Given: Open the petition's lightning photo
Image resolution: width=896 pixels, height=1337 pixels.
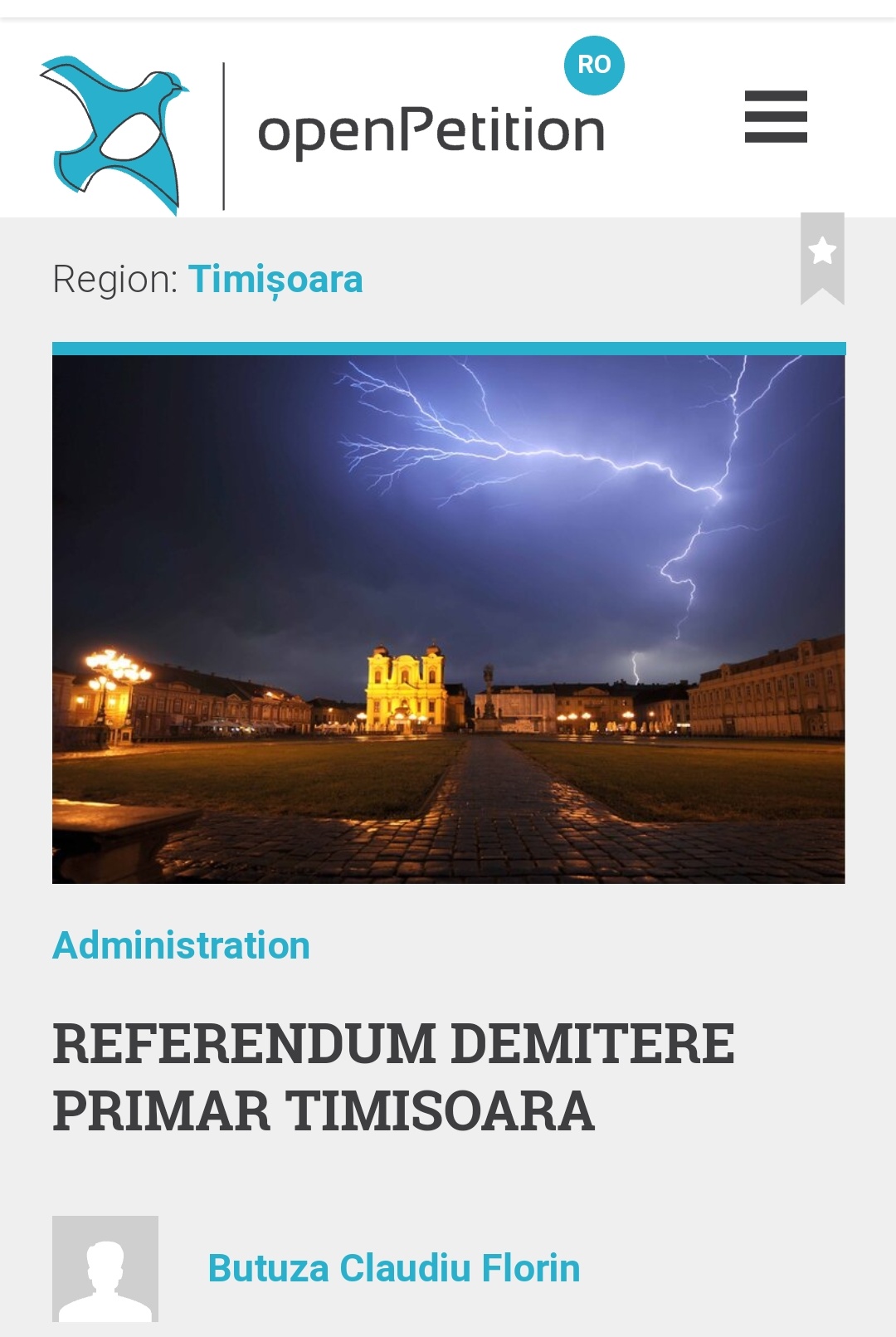Looking at the screenshot, I should click(448, 618).
